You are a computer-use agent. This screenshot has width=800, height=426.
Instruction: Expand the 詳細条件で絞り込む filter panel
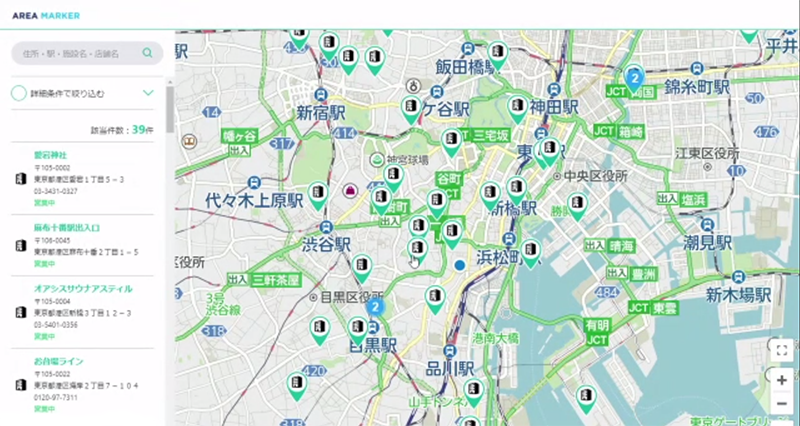pos(82,93)
